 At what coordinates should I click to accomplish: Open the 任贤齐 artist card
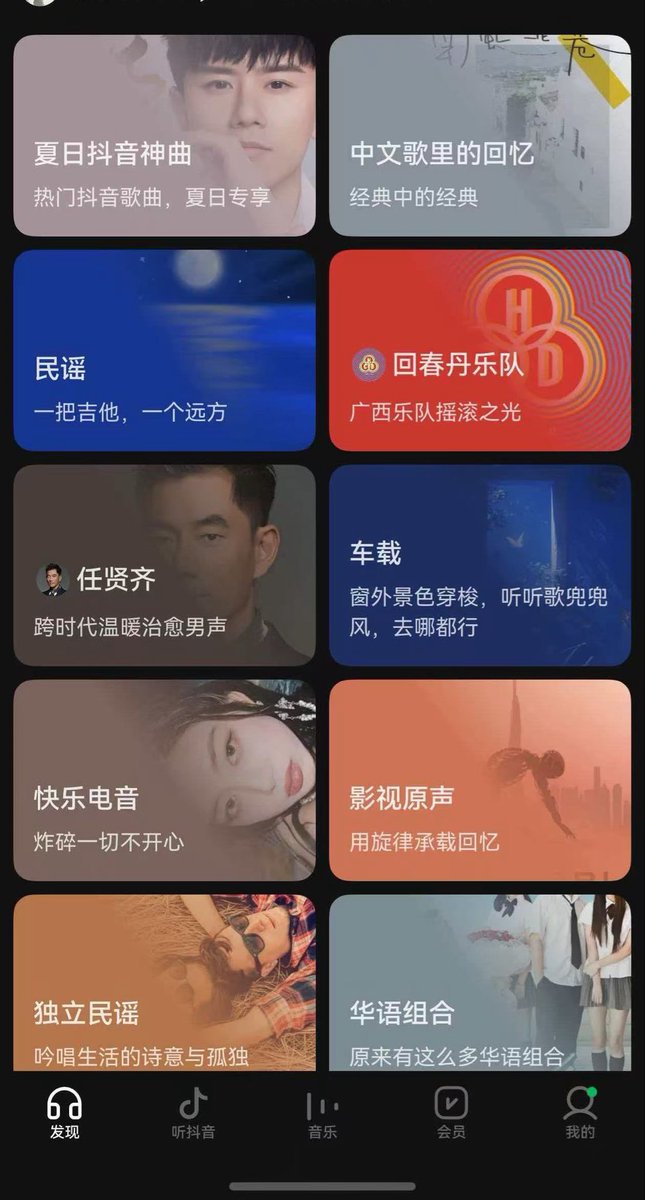[x=164, y=565]
